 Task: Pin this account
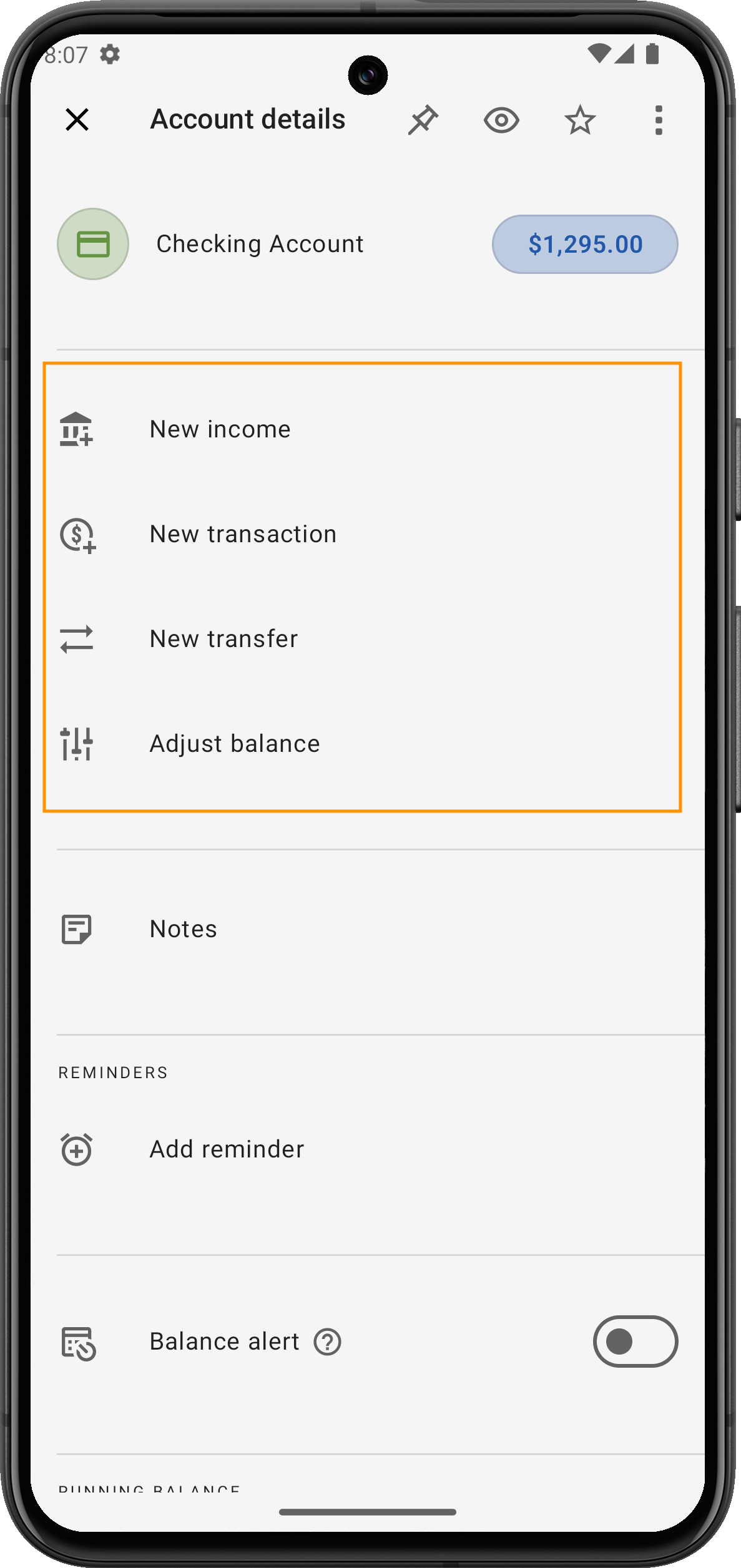point(423,120)
